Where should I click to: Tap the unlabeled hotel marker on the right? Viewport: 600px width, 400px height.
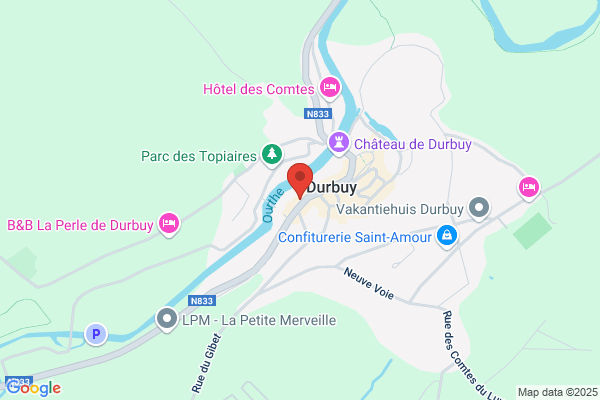529,188
